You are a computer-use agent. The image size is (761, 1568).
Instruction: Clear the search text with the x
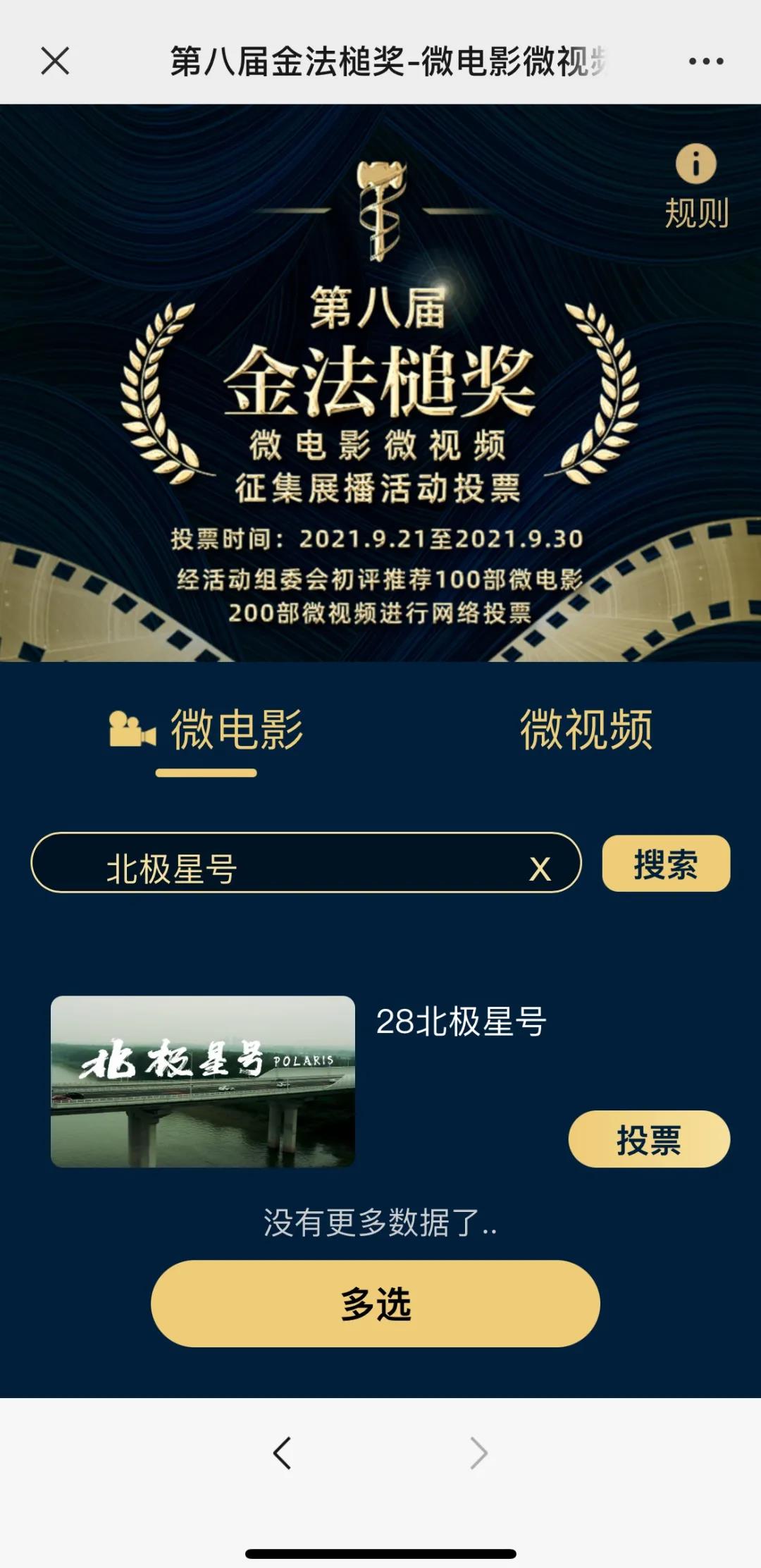point(540,869)
